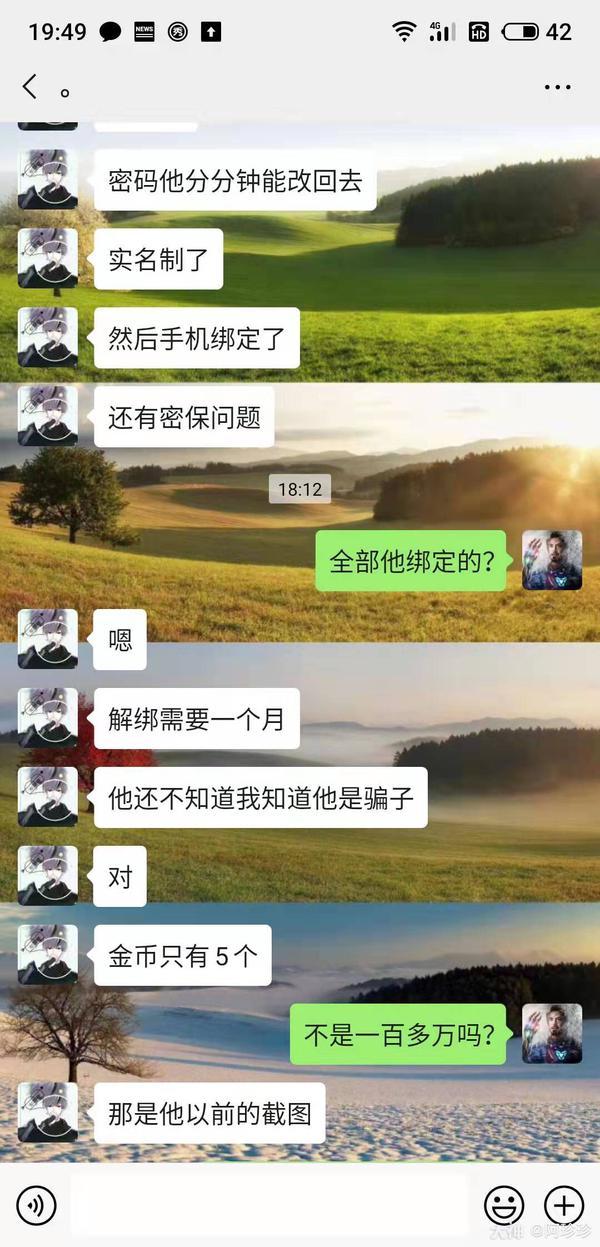Open sender avatar beside 全部他绑定的？
This screenshot has width=600, height=1247.
coord(552,560)
